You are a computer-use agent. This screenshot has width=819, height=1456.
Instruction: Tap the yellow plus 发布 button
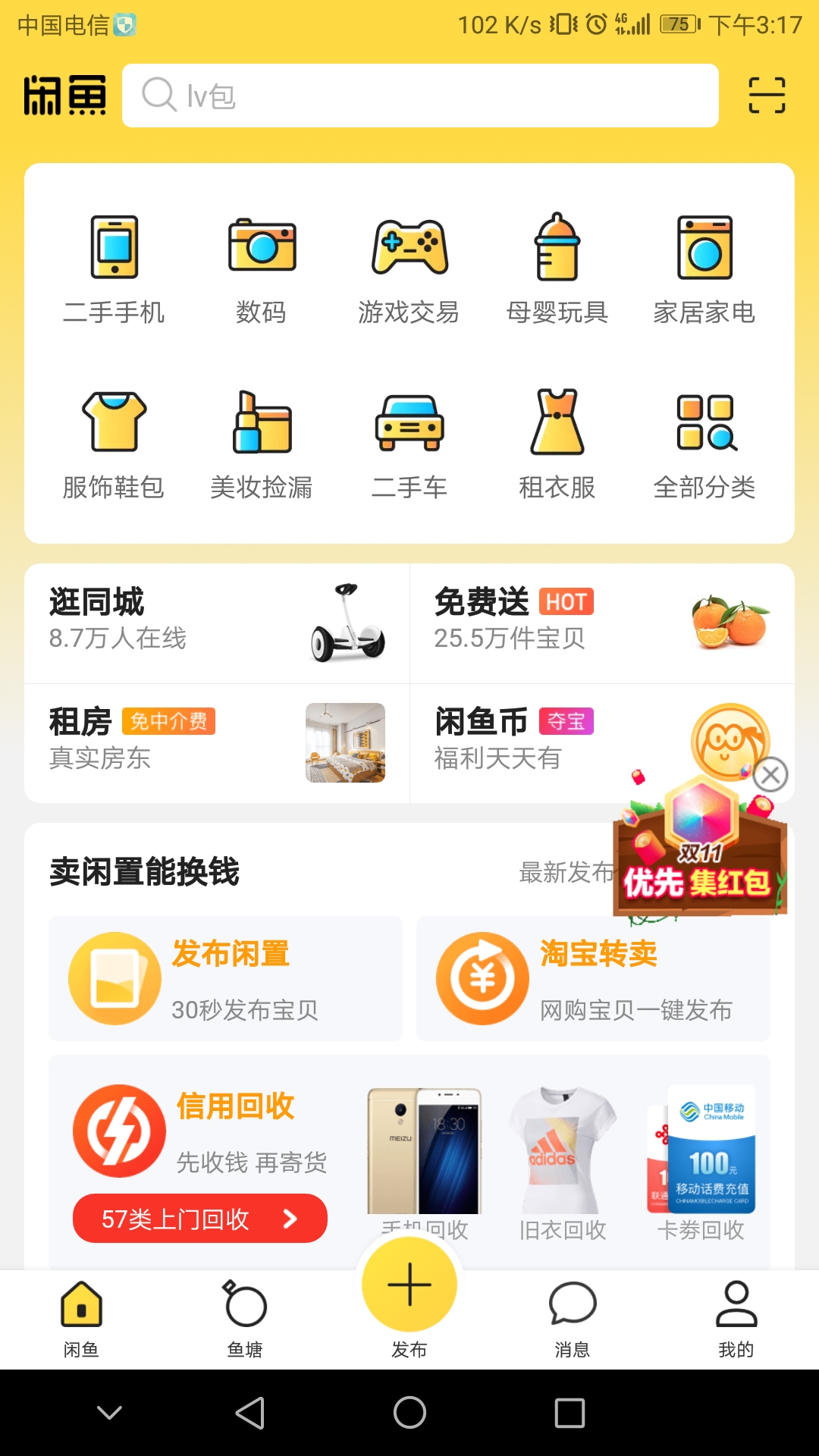[x=409, y=1283]
